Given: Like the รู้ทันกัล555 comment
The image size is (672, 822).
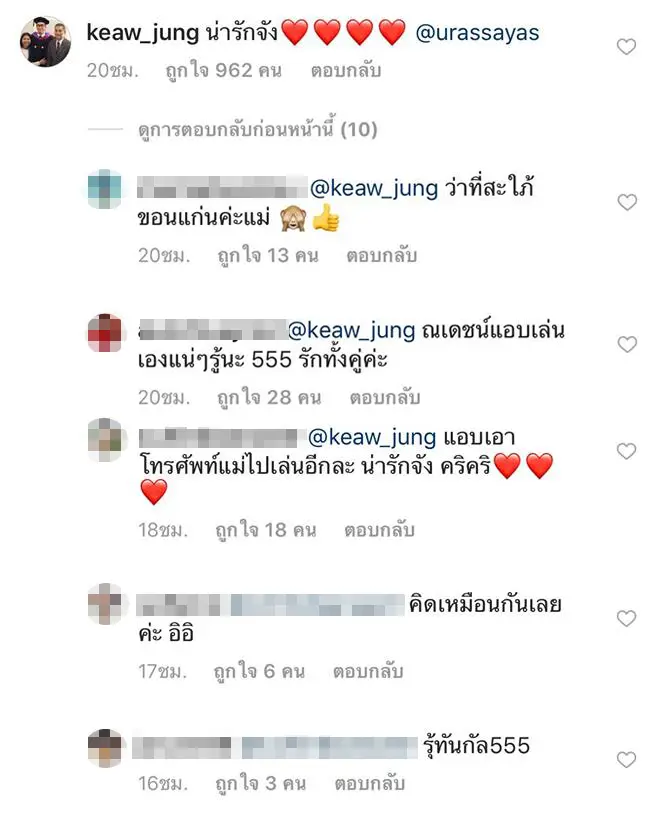Looking at the screenshot, I should (626, 760).
